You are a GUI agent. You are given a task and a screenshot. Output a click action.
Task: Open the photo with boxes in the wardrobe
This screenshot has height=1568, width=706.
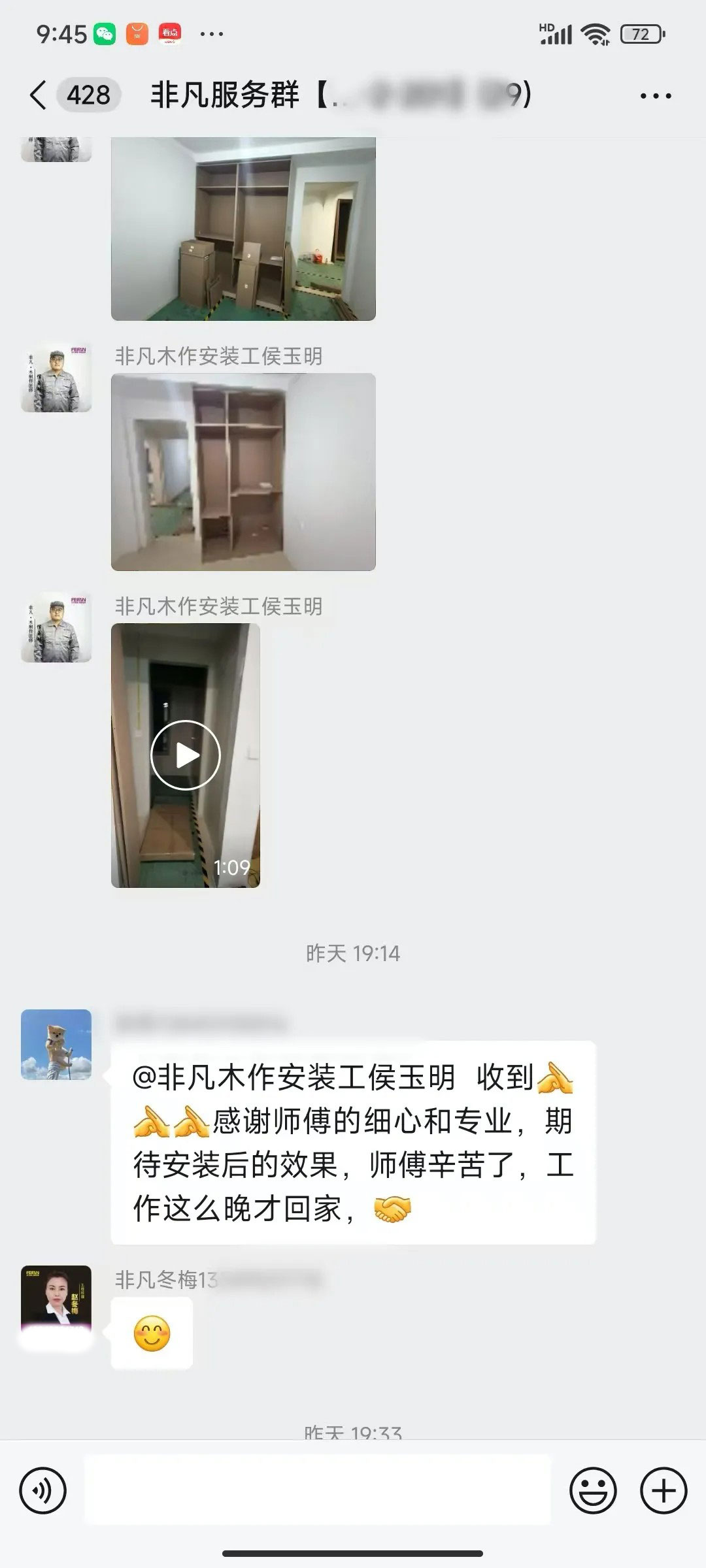tap(243, 229)
